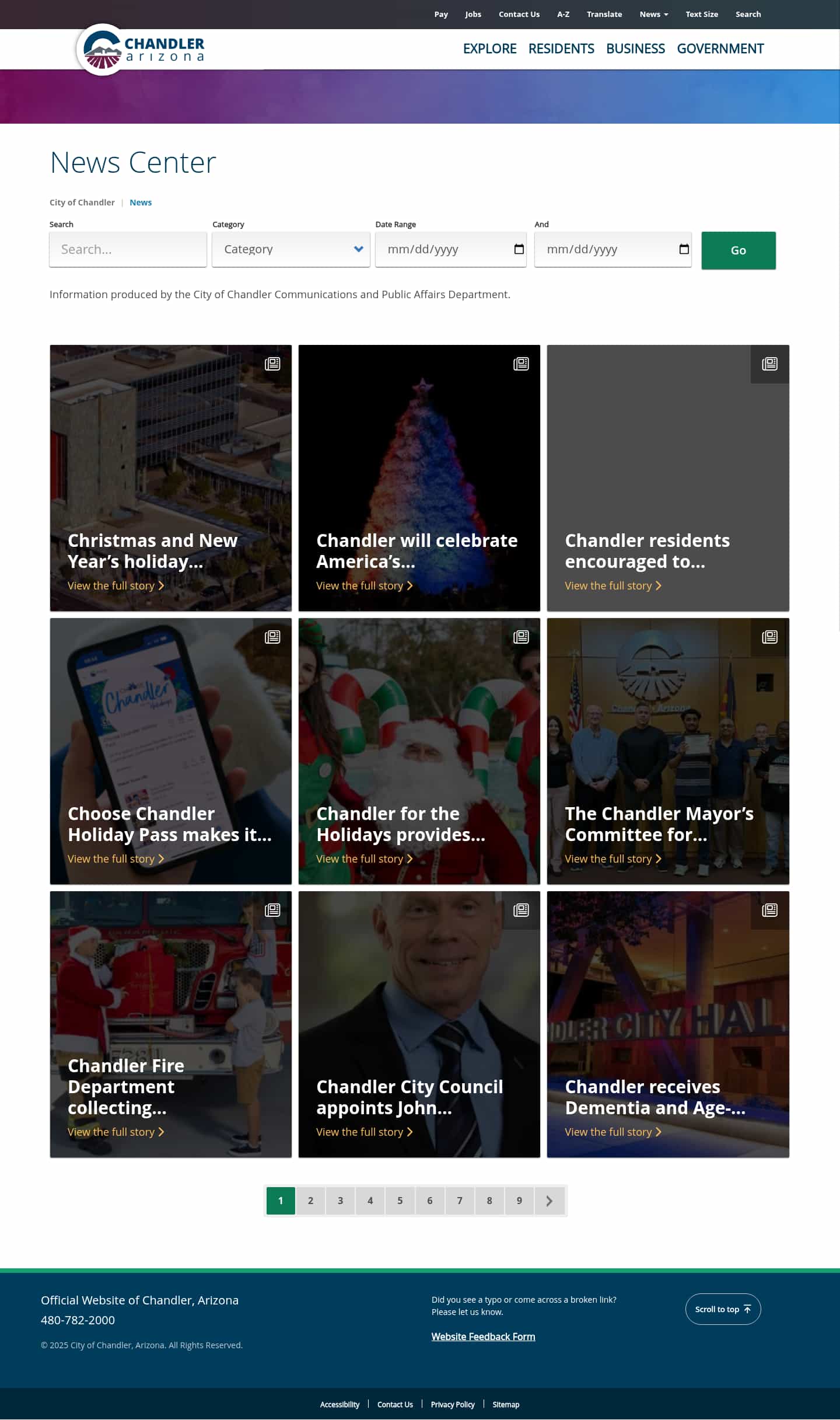This screenshot has height=1420, width=840.
Task: View the full story about Holiday Pass
Action: 115,859
